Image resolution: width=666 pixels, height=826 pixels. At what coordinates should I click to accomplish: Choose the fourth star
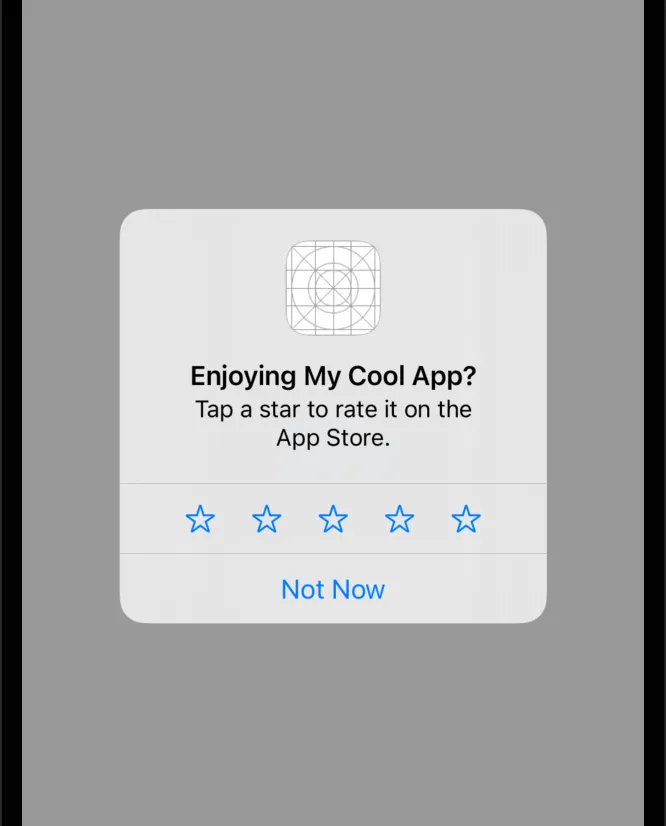point(399,519)
